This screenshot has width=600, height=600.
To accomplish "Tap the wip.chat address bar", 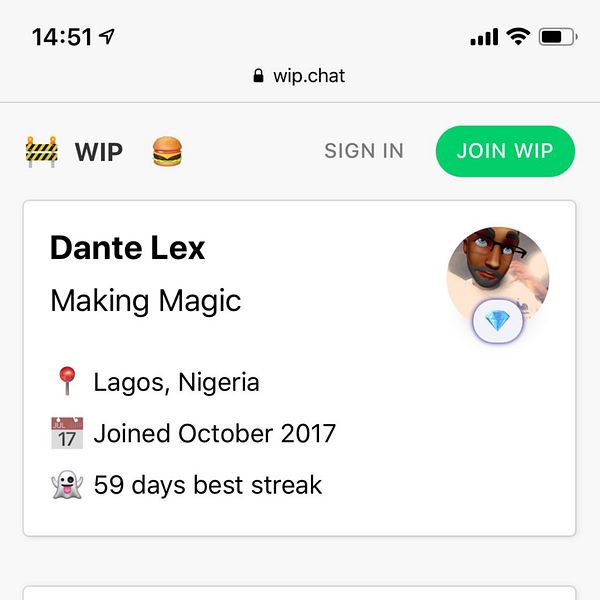I will point(300,76).
